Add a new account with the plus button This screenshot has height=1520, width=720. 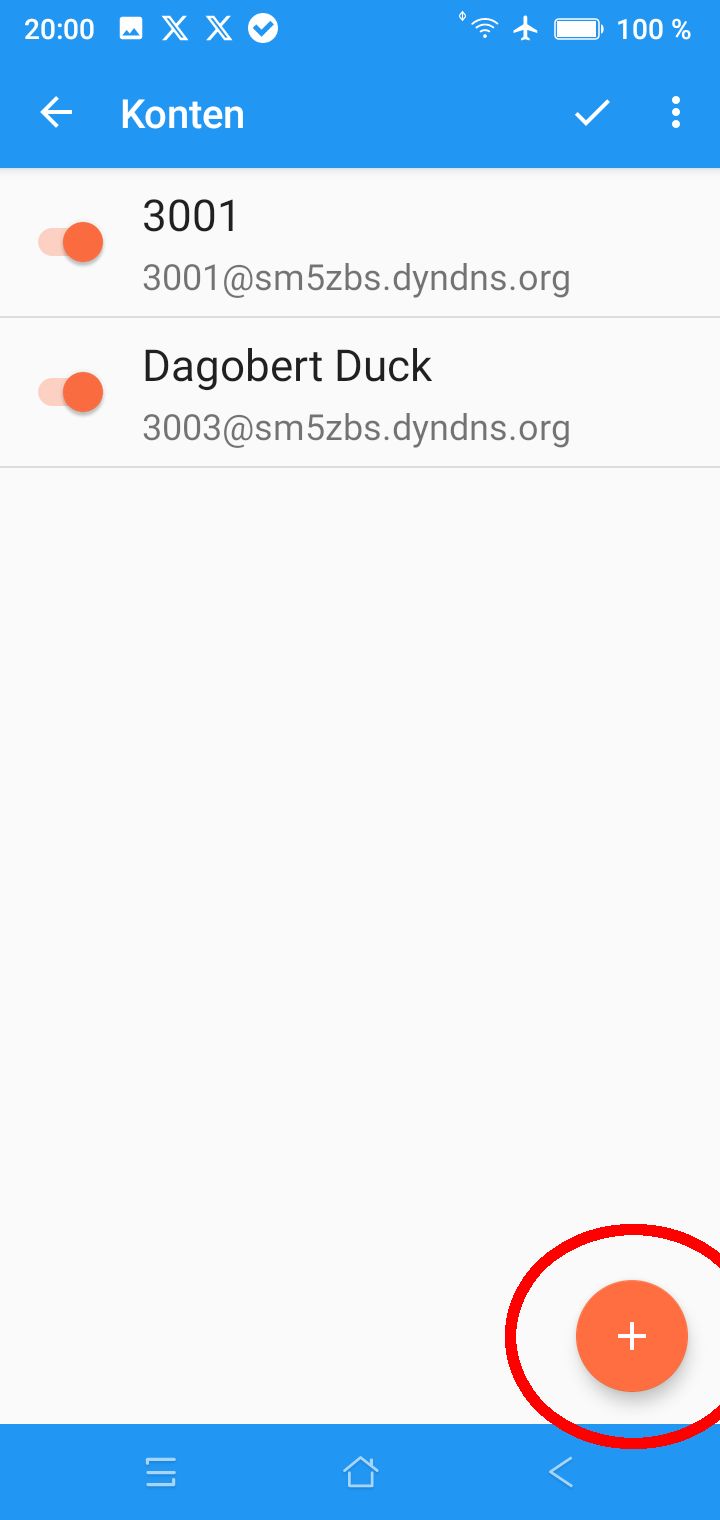[631, 1336]
